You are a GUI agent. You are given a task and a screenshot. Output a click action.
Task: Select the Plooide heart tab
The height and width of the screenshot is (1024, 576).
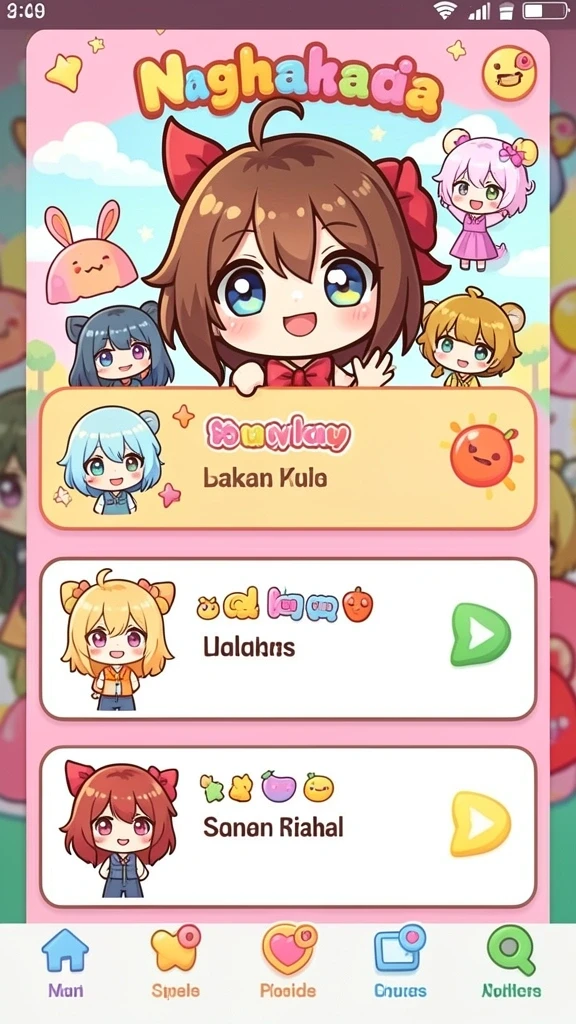pyautogui.click(x=288, y=964)
